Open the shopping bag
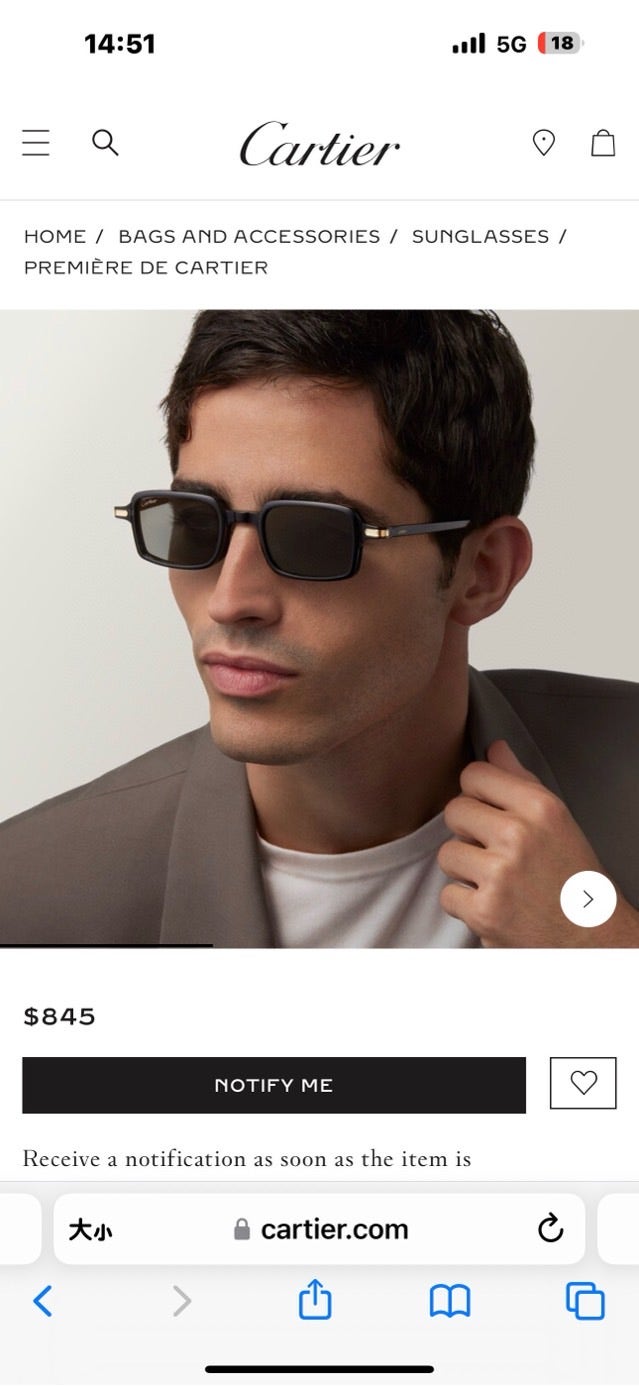This screenshot has height=1387, width=639. [603, 143]
